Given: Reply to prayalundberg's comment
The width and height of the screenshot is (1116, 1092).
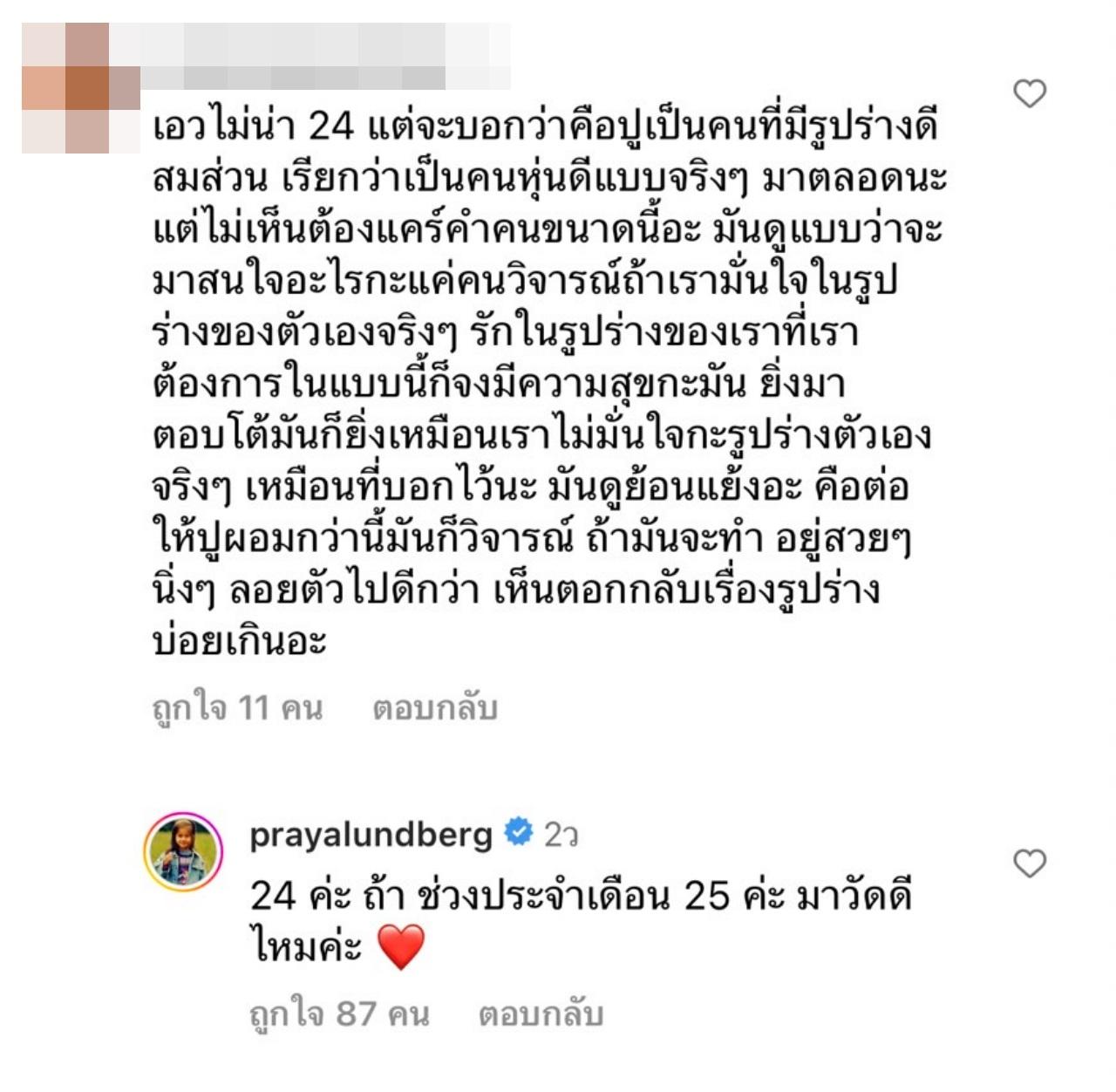Looking at the screenshot, I should click(x=541, y=1014).
